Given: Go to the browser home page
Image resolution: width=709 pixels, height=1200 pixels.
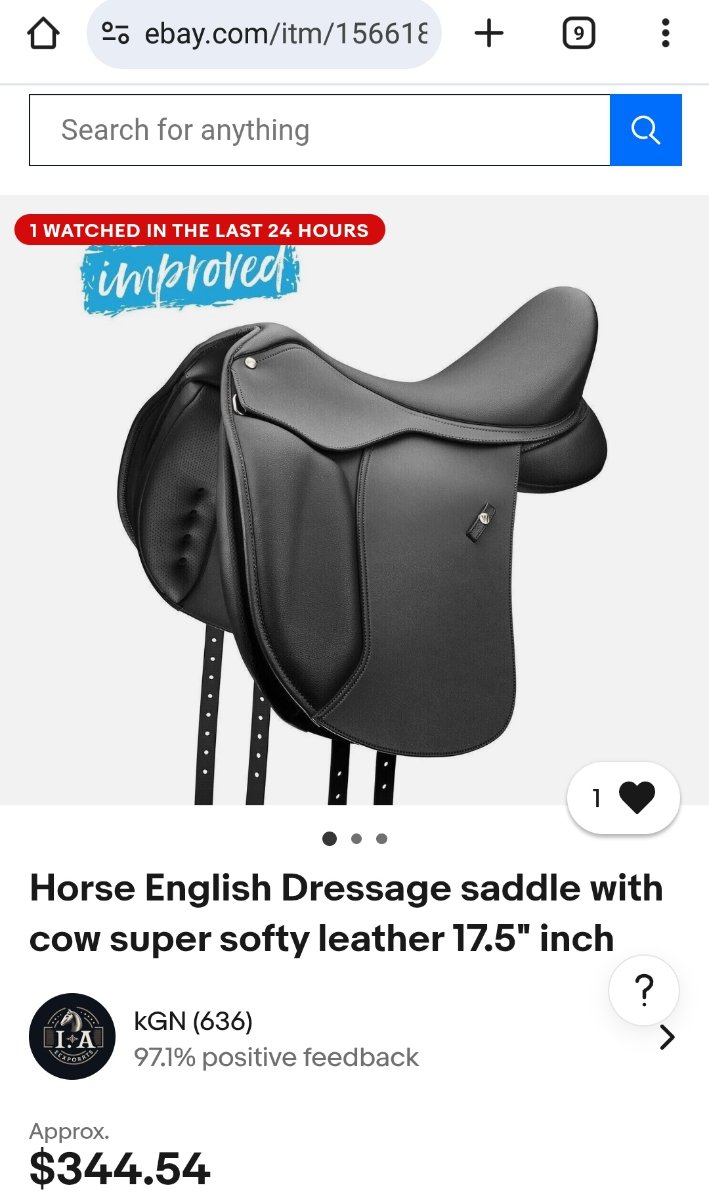Looking at the screenshot, I should 43,34.
